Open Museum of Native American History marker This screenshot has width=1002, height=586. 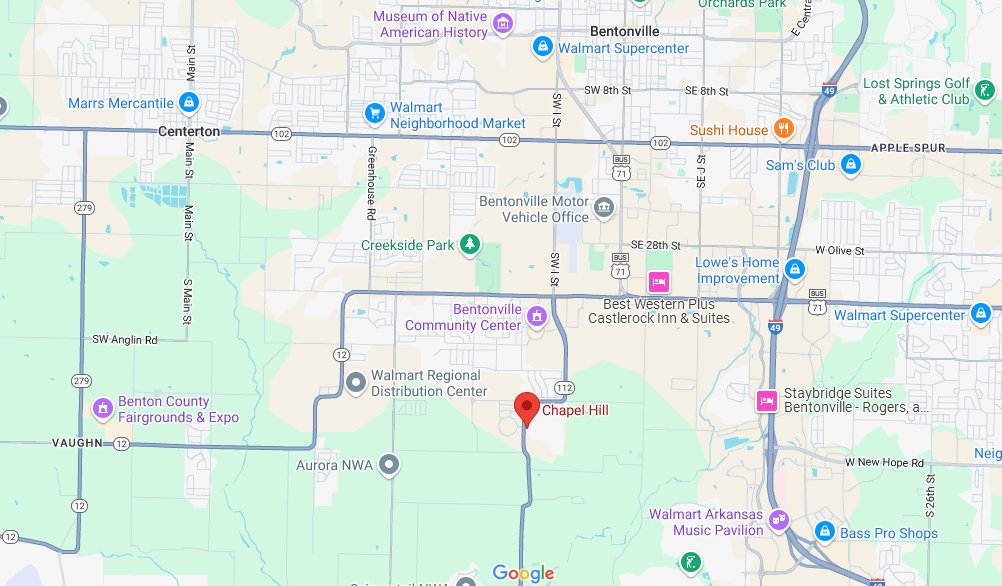pyautogui.click(x=504, y=23)
